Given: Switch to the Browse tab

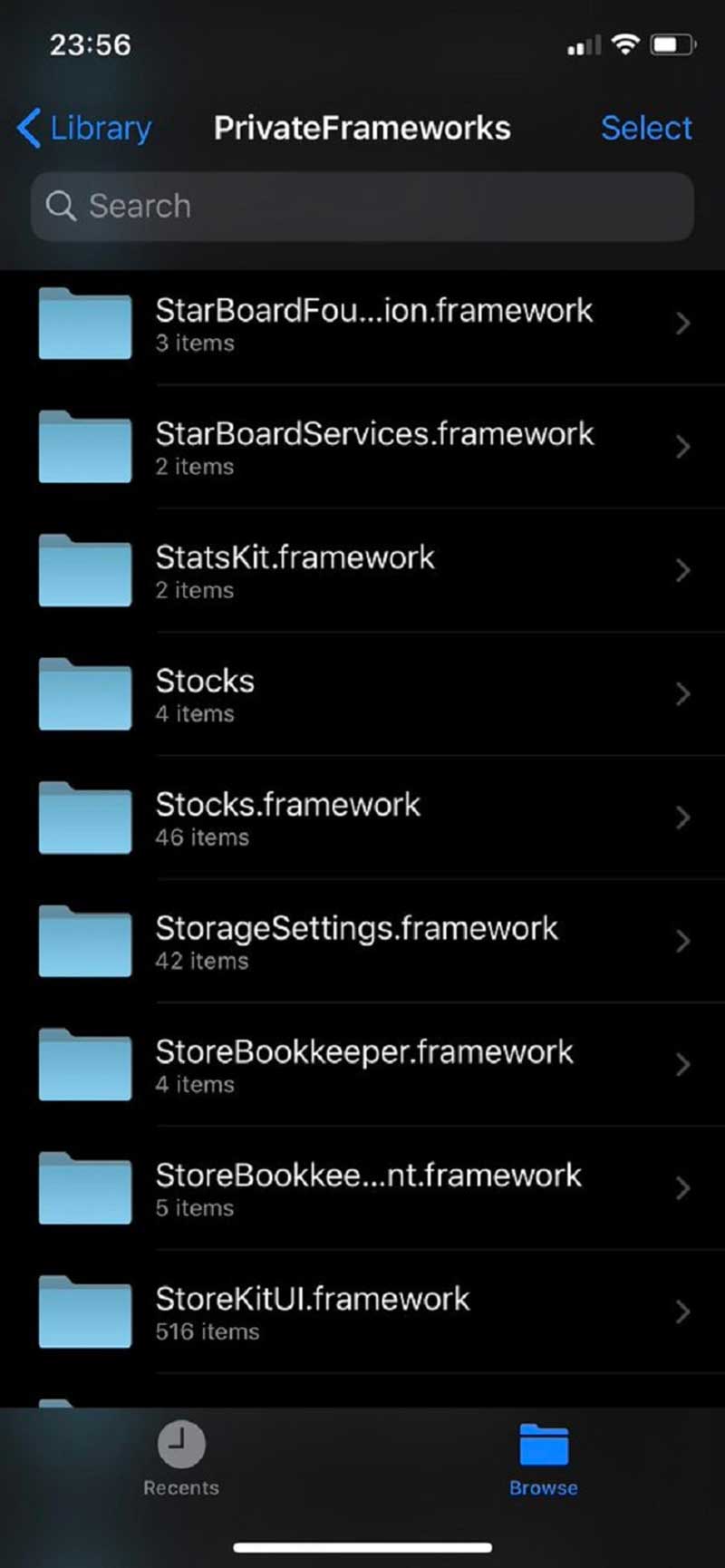Looking at the screenshot, I should click(x=543, y=1457).
